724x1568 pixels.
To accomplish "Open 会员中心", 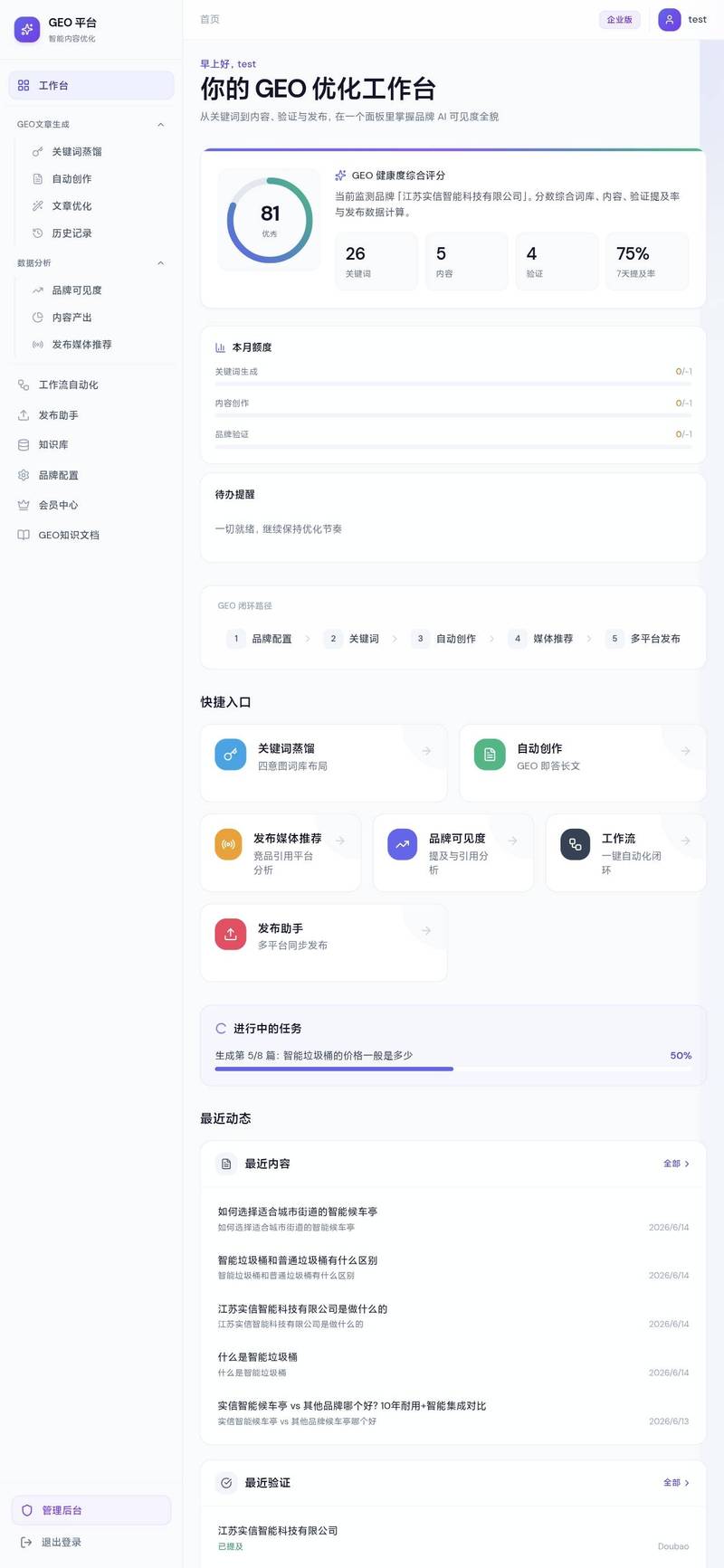I will coord(90,506).
